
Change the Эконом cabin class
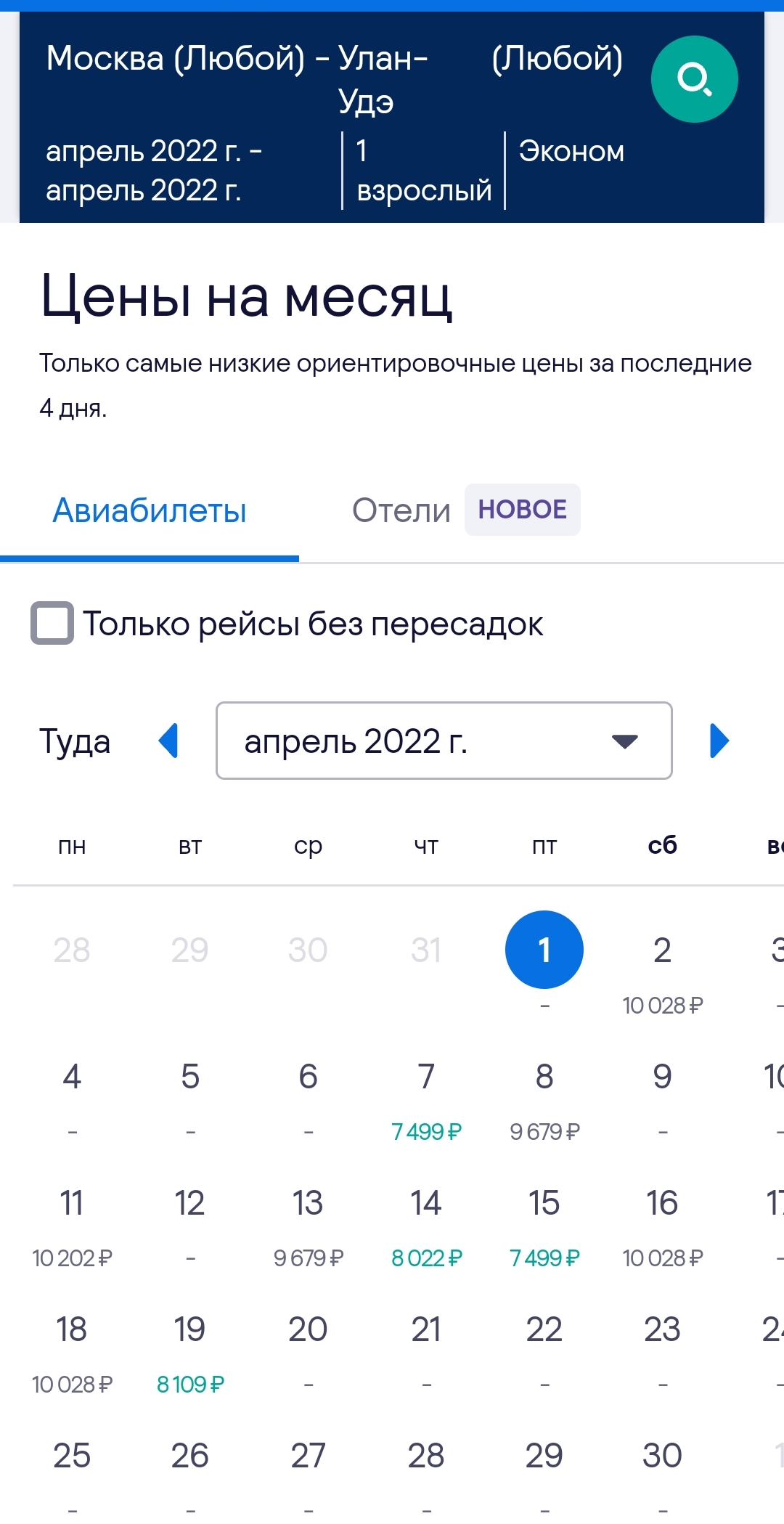(571, 152)
